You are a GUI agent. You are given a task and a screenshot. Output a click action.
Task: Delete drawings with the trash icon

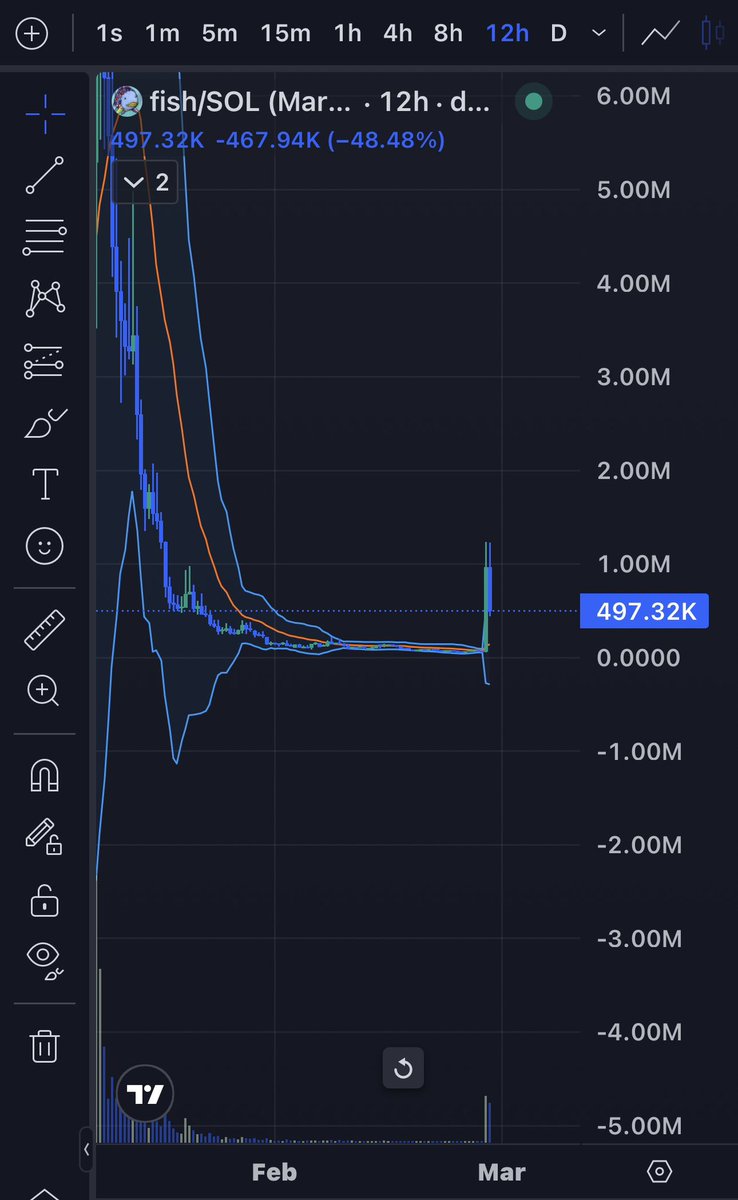pos(45,1046)
